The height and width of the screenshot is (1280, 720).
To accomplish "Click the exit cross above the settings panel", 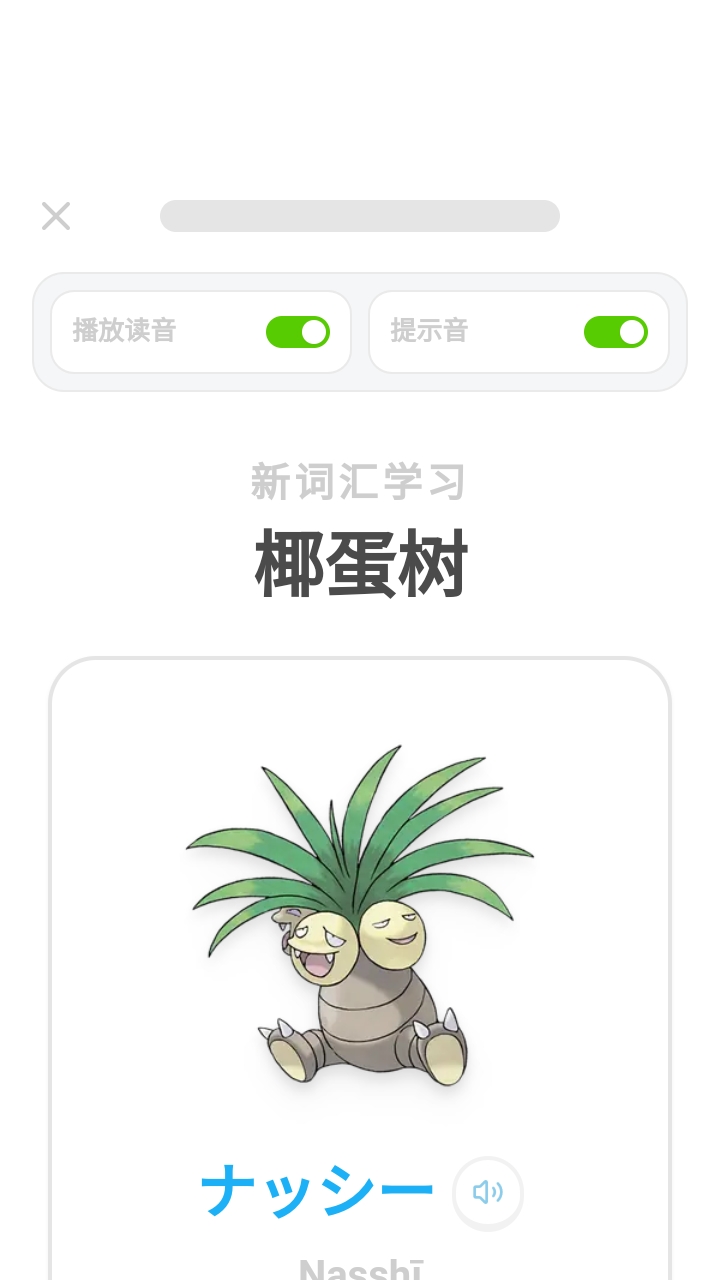I will pos(55,216).
